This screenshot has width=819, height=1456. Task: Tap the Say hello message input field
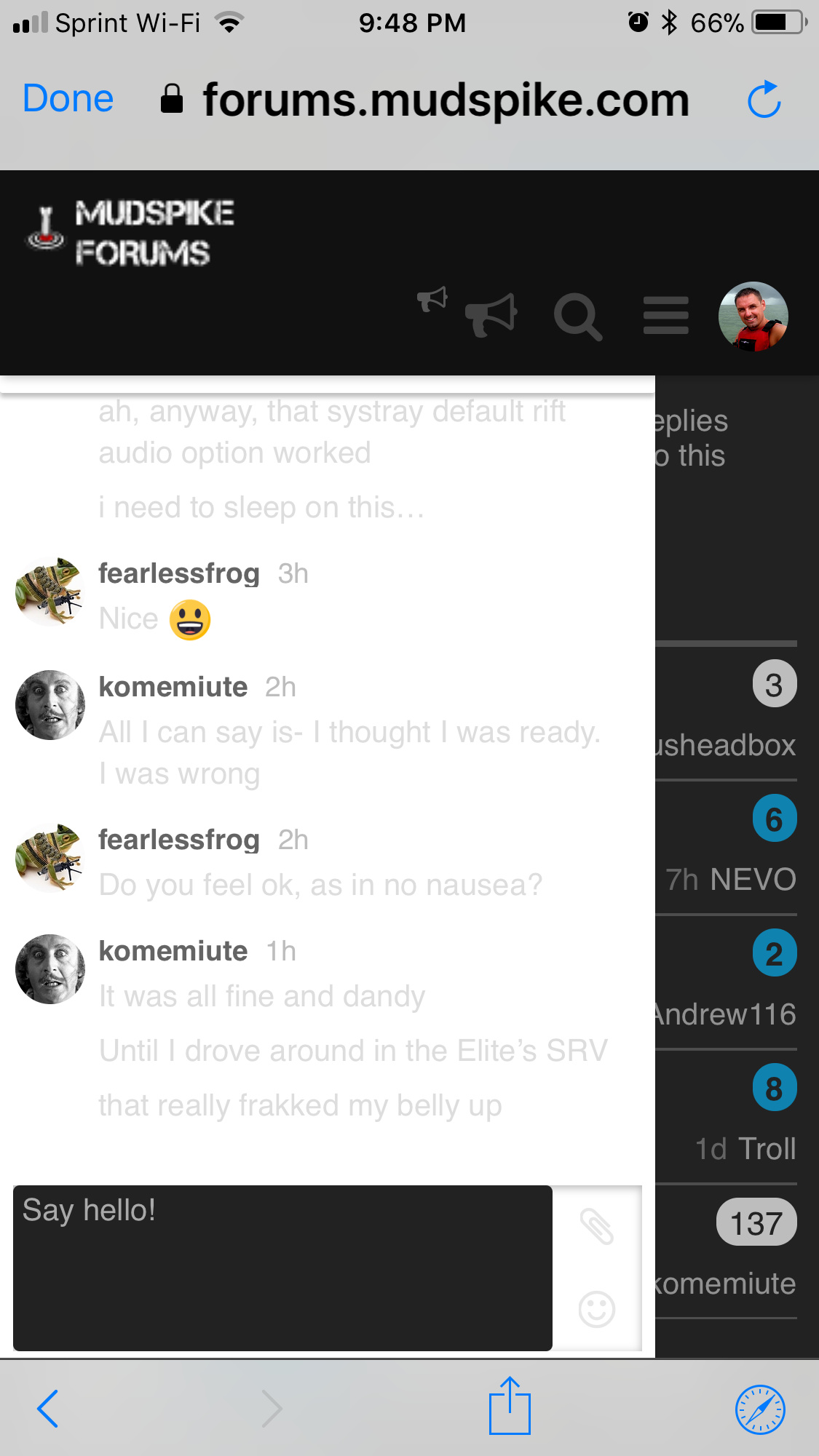coord(282,1269)
